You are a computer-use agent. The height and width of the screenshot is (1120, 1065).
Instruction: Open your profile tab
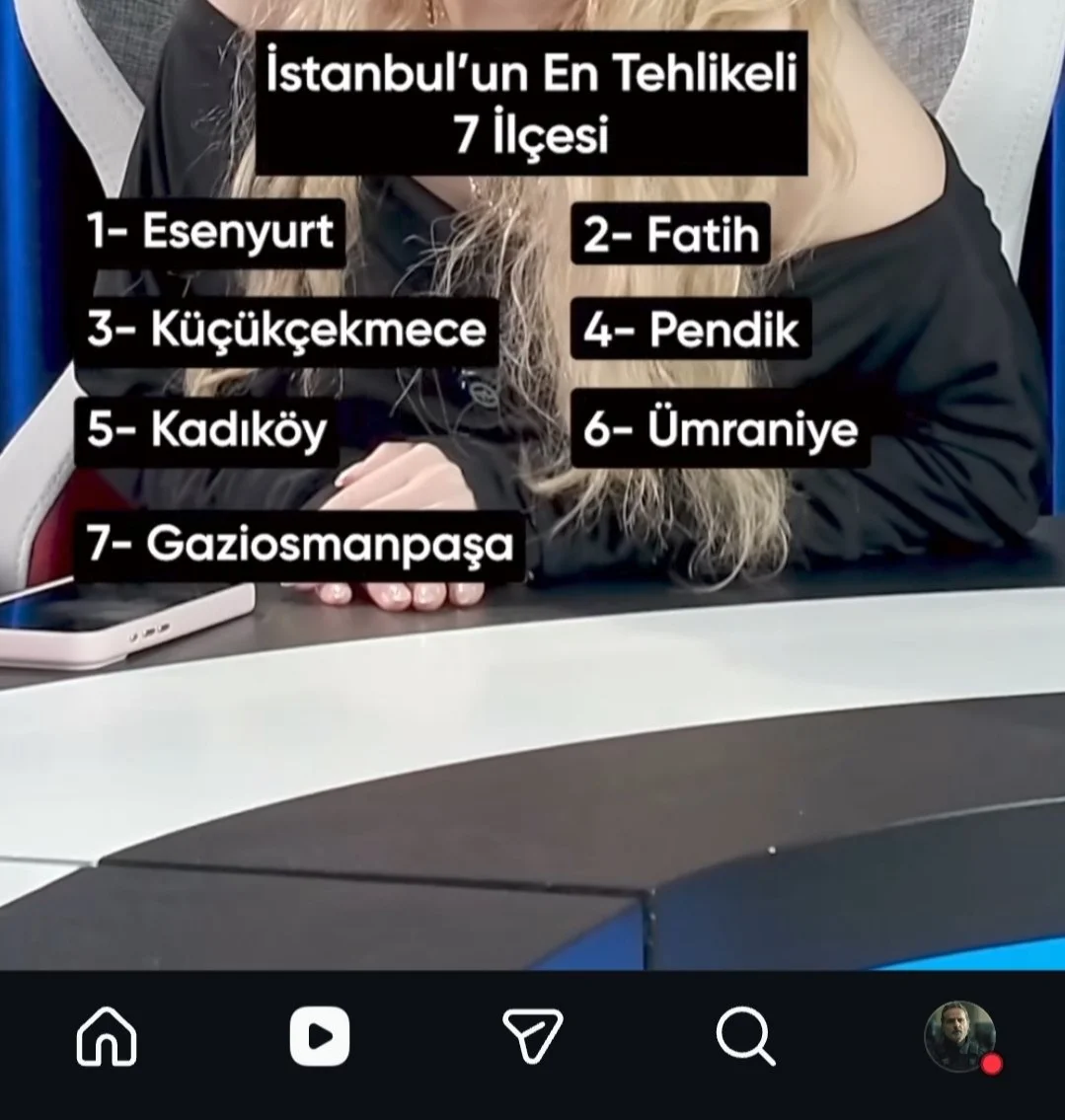point(959,1036)
